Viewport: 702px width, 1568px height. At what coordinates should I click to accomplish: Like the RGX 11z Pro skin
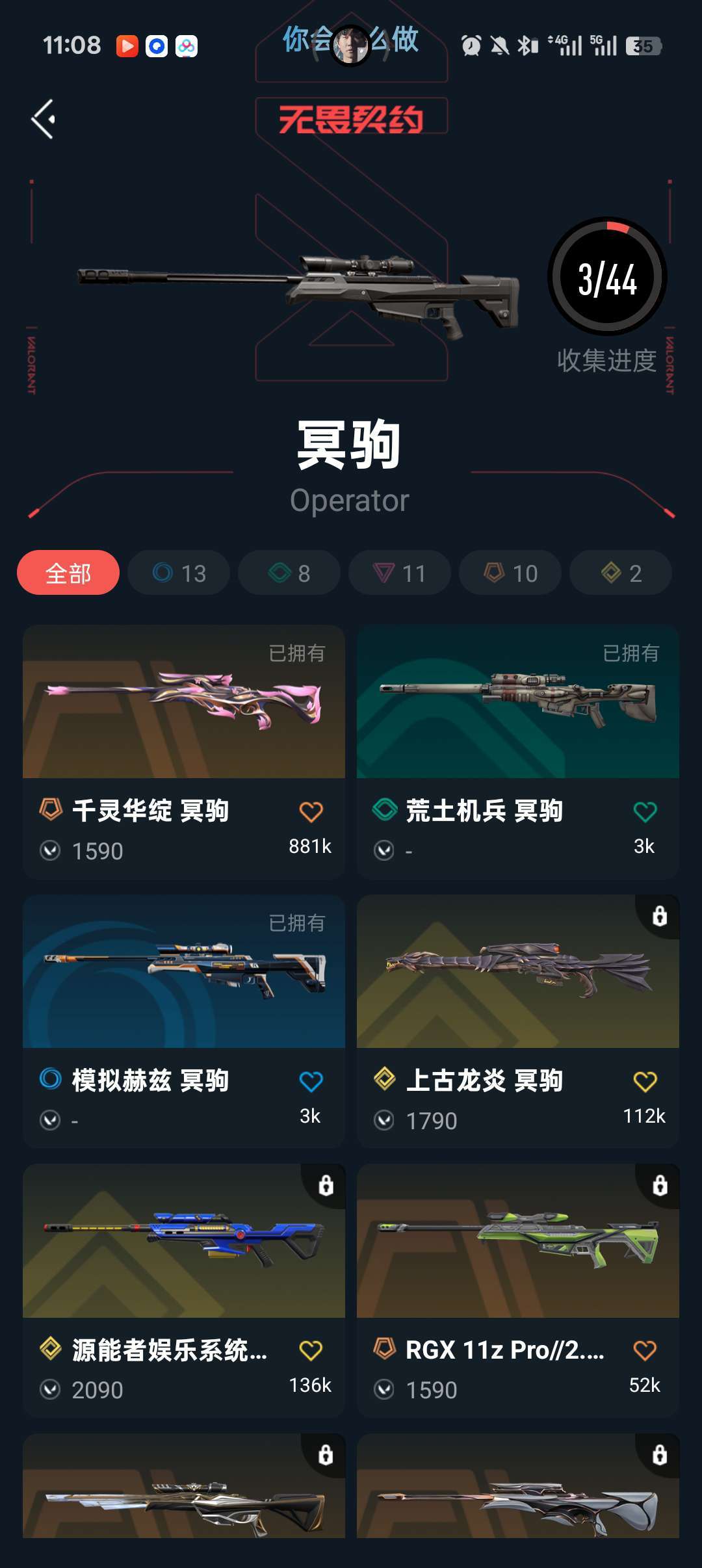coord(645,1351)
